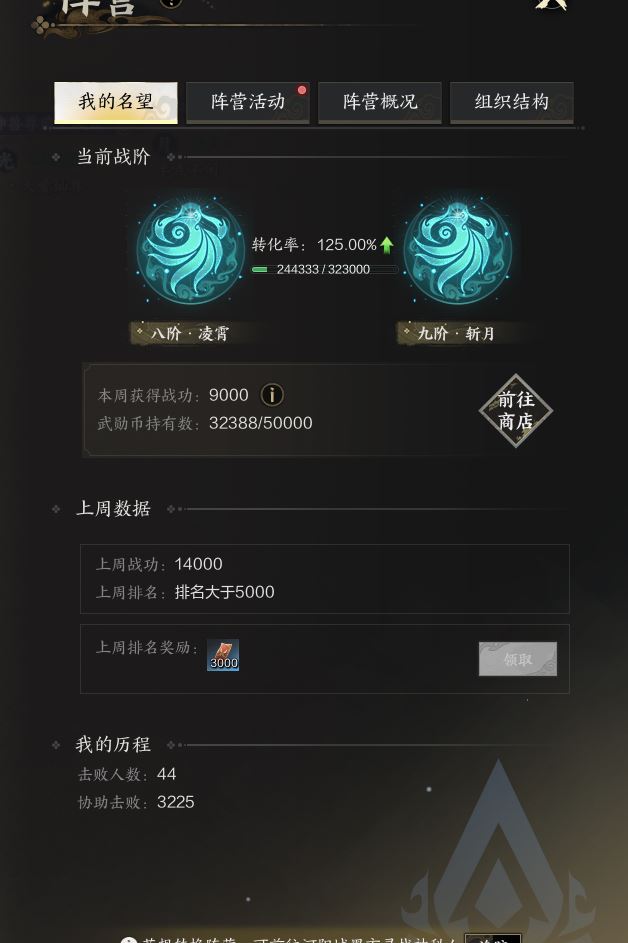Switch to the 阵营概况 tab
The image size is (628, 943).
coord(380,102)
